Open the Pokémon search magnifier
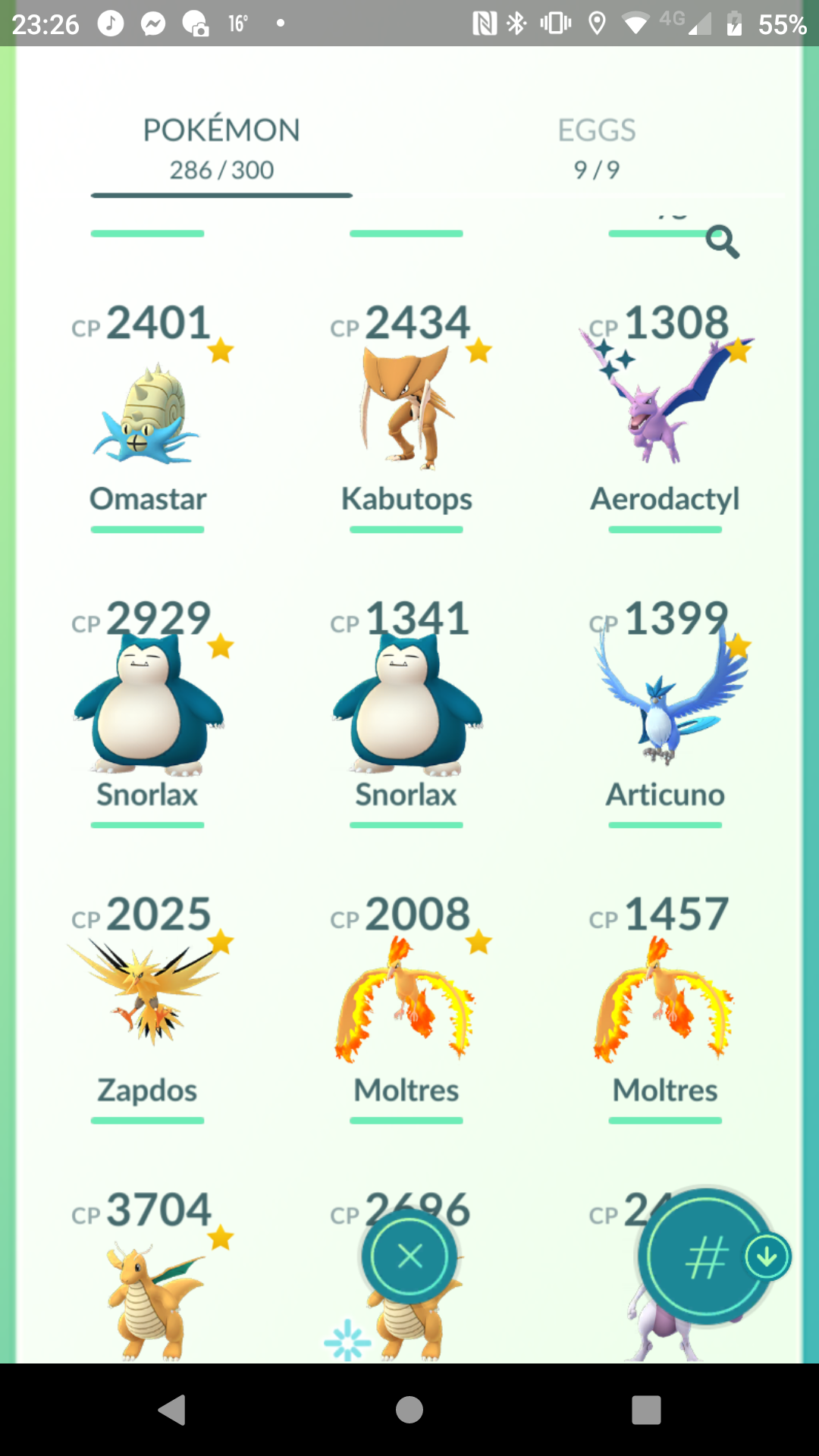This screenshot has height=1456, width=819. (722, 242)
